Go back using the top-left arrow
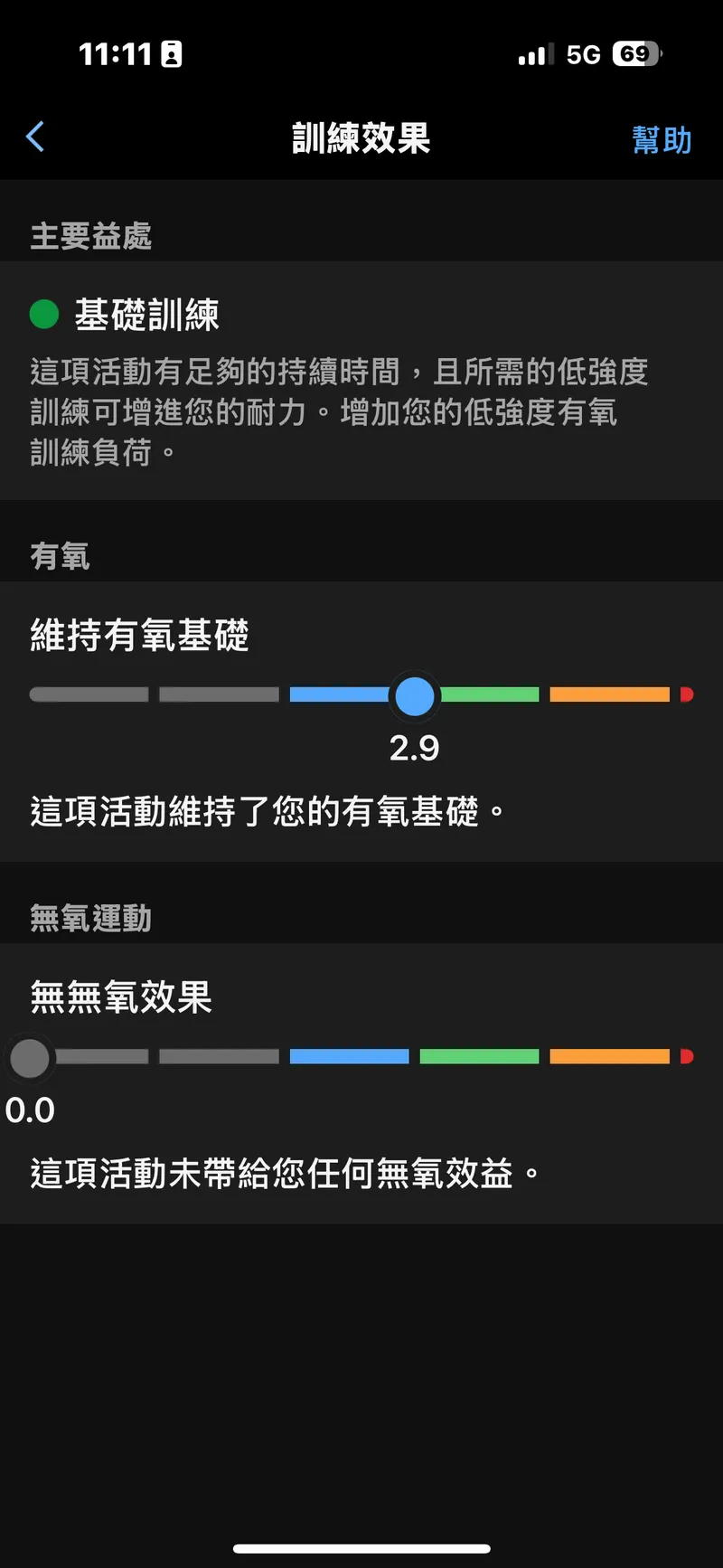Screen dimensions: 723x1568 click(x=36, y=137)
